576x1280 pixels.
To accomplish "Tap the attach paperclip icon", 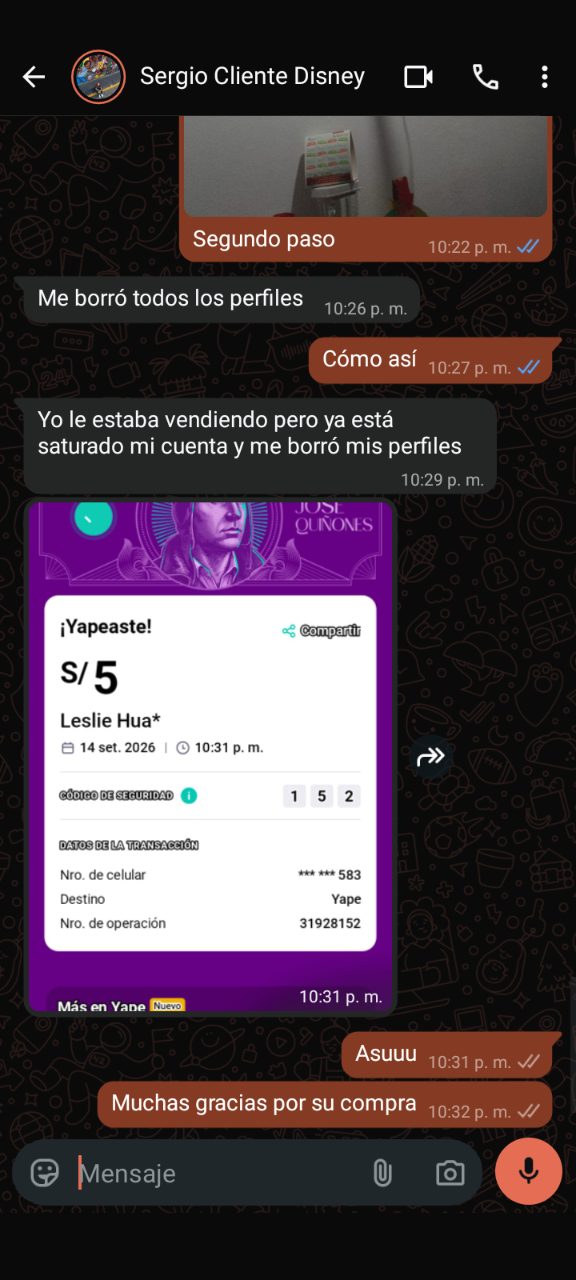I will pyautogui.click(x=382, y=1173).
